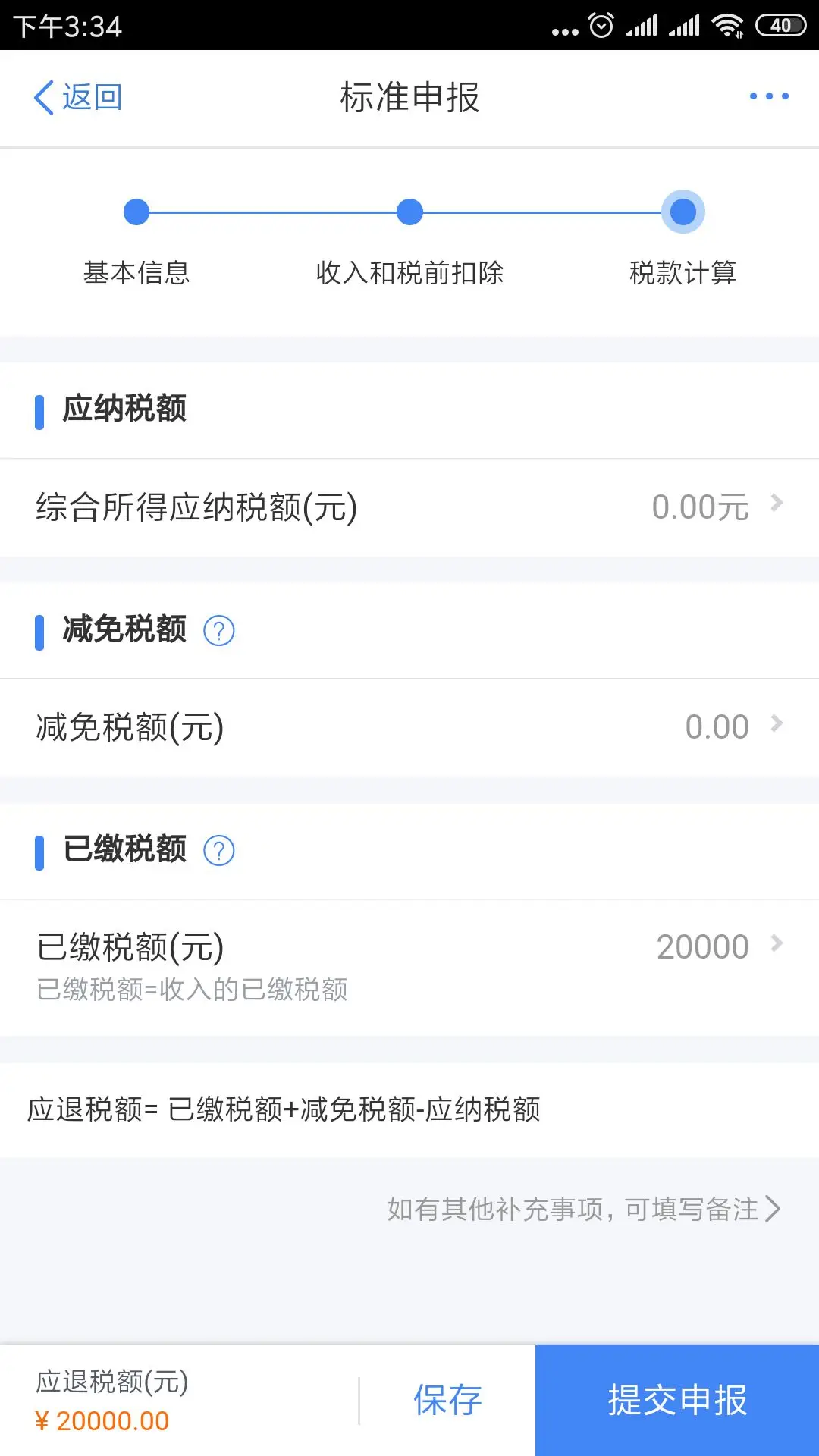This screenshot has width=819, height=1456.
Task: Select the 税款计算 step
Action: click(x=682, y=212)
